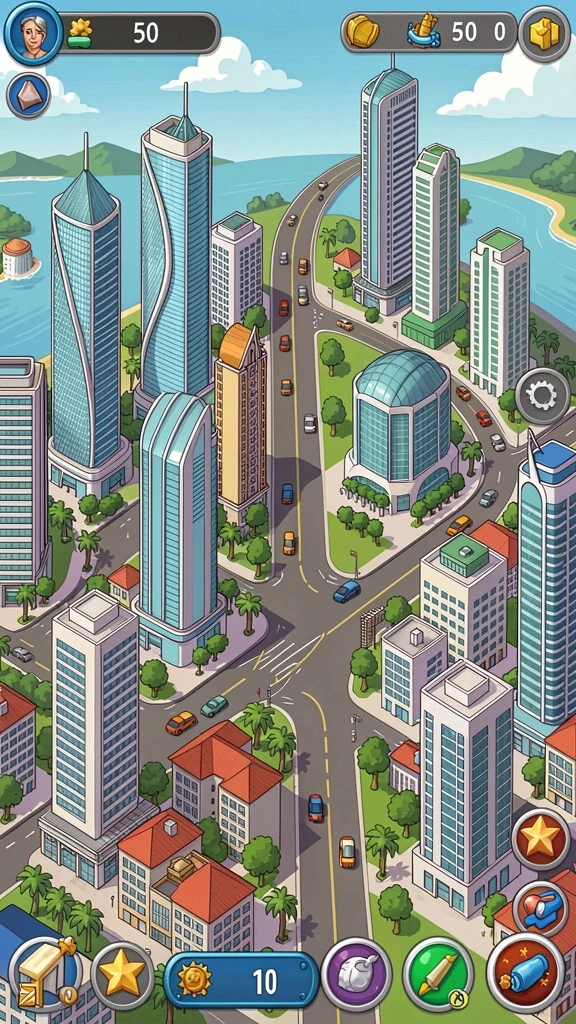
Task: Tap the sun coin bar showing 10
Action: pyautogui.click(x=241, y=980)
